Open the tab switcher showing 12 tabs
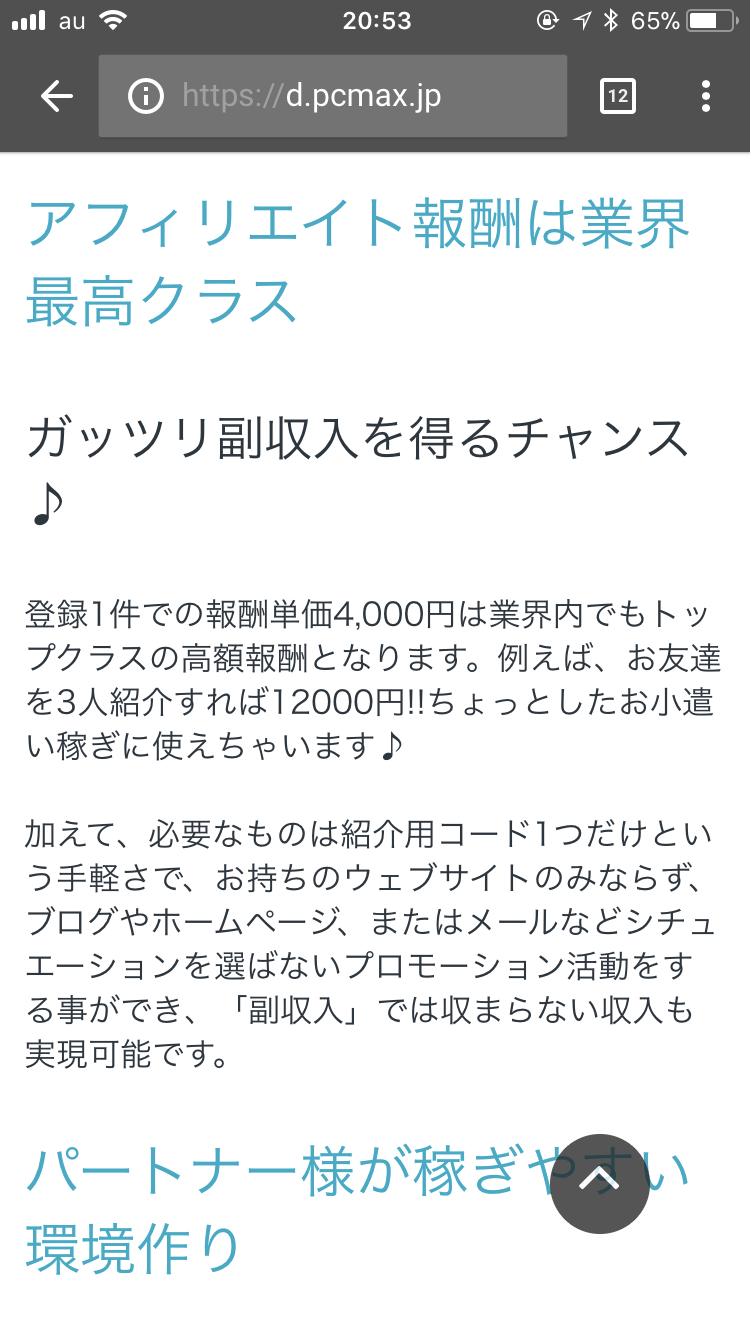750x1334 pixels. (617, 96)
